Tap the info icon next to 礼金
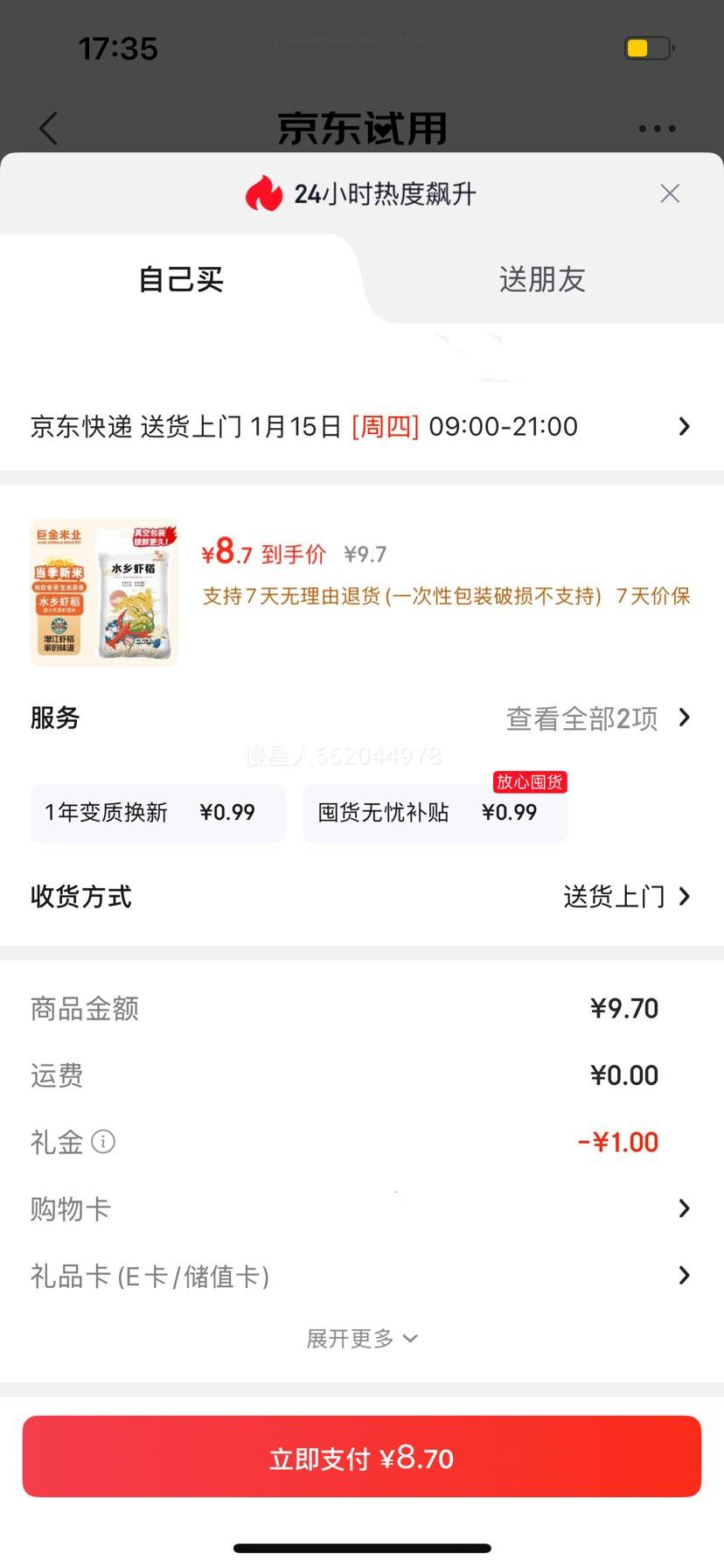Screen dimensions: 724x1568 [x=104, y=1142]
